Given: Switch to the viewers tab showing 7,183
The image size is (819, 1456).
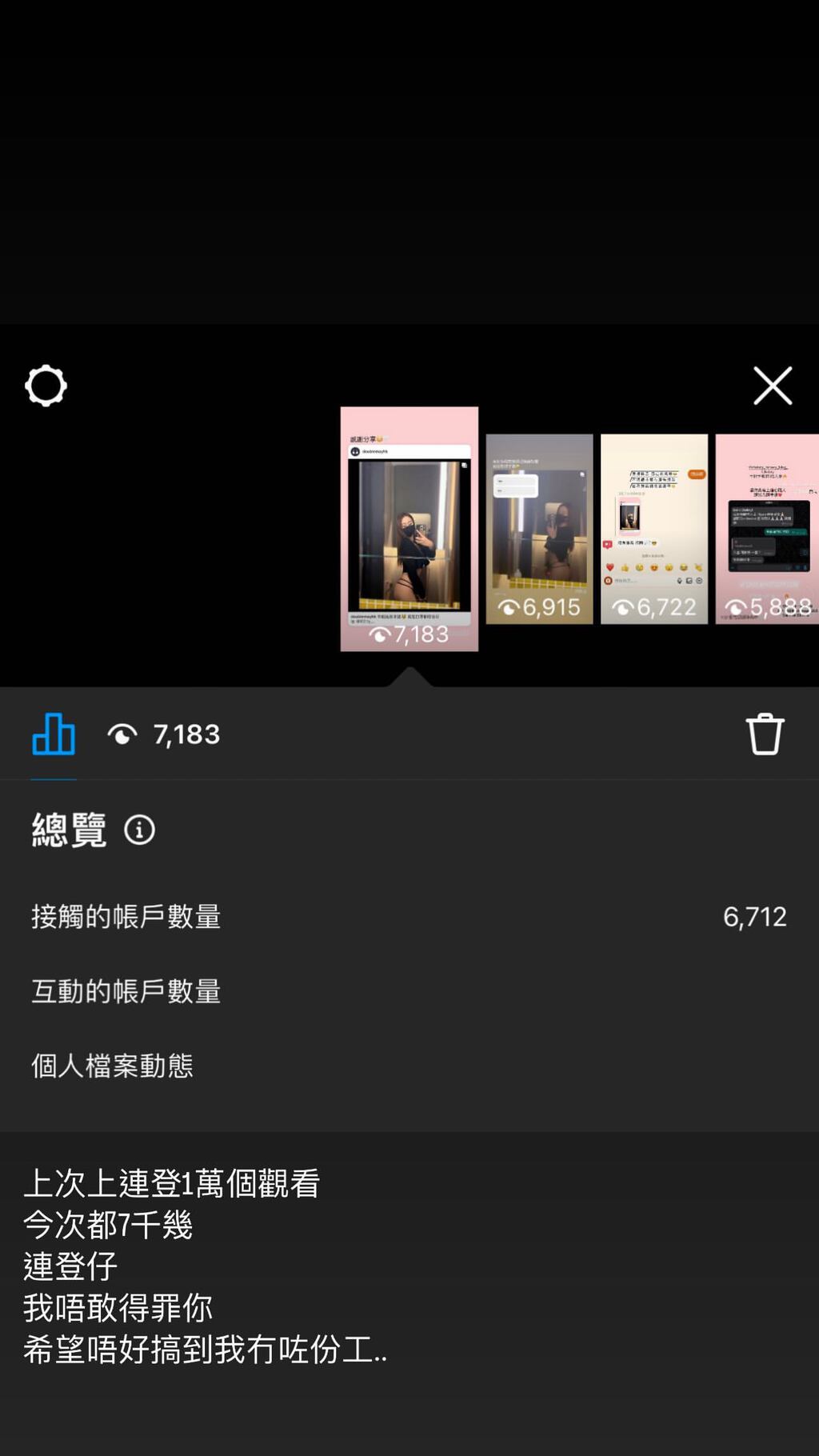Looking at the screenshot, I should click(165, 734).
